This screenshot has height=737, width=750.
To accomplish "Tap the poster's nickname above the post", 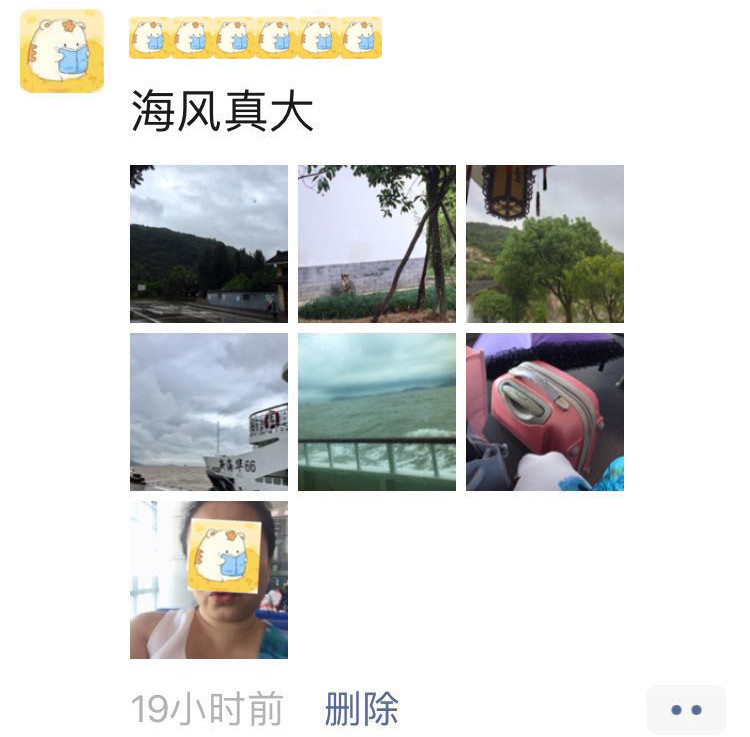I will point(255,38).
